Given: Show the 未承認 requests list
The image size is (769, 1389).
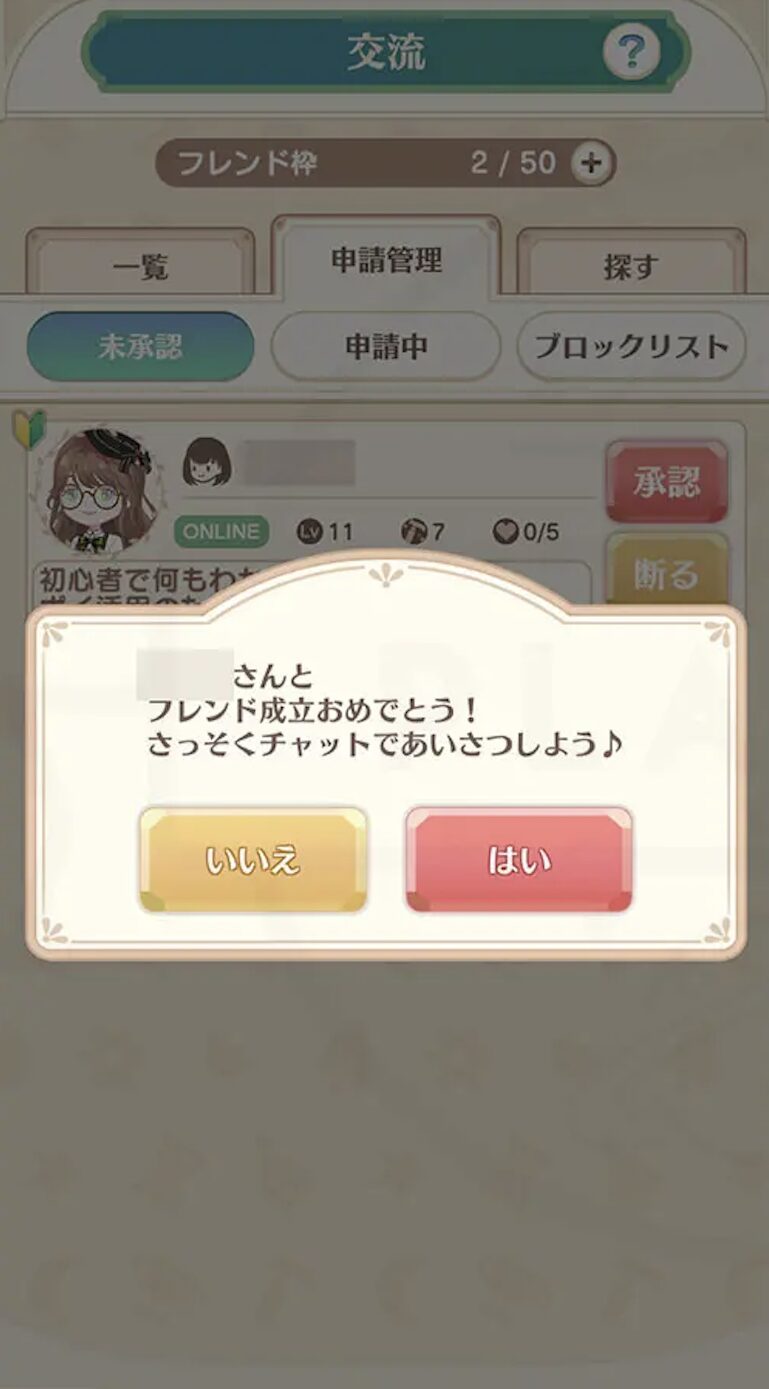Looking at the screenshot, I should 140,346.
